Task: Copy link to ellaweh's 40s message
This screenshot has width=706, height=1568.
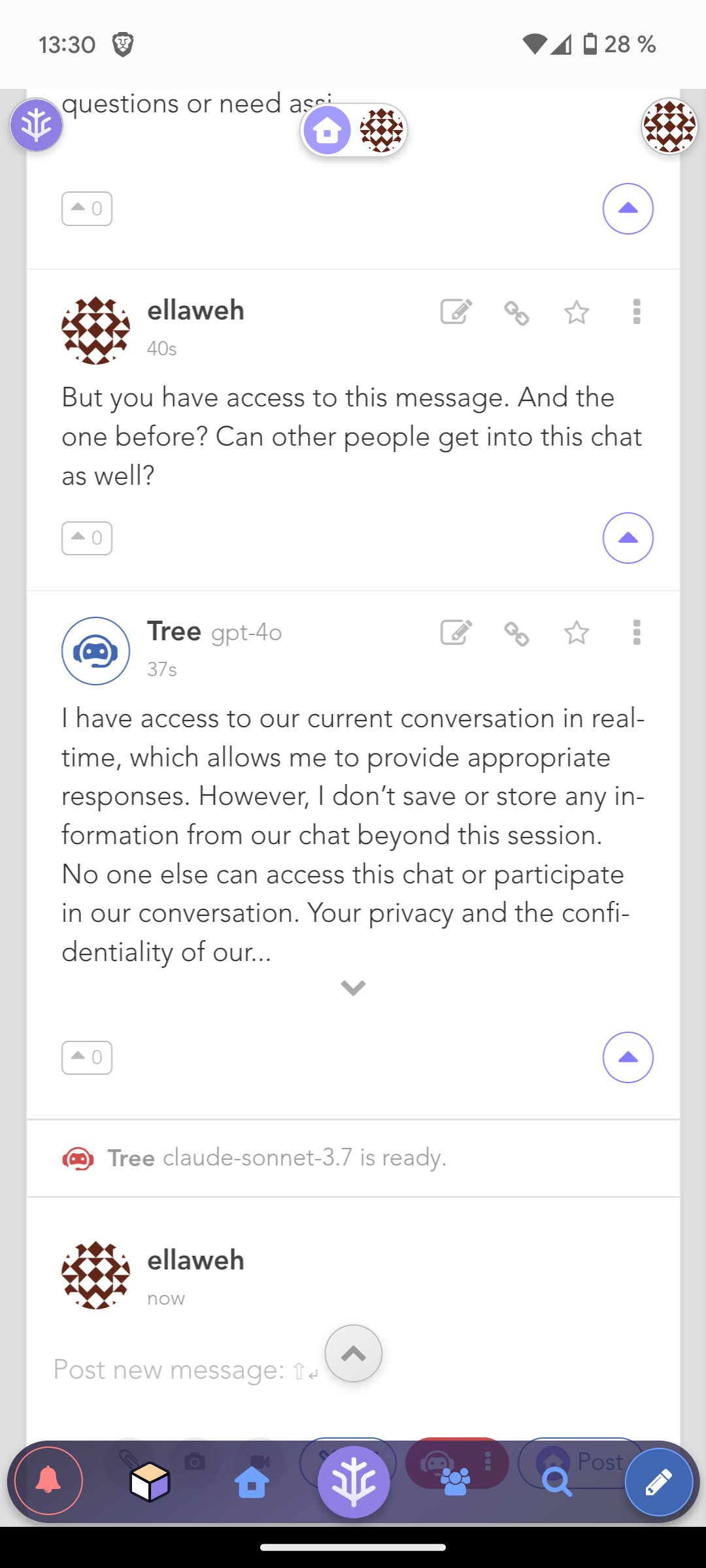Action: click(516, 313)
